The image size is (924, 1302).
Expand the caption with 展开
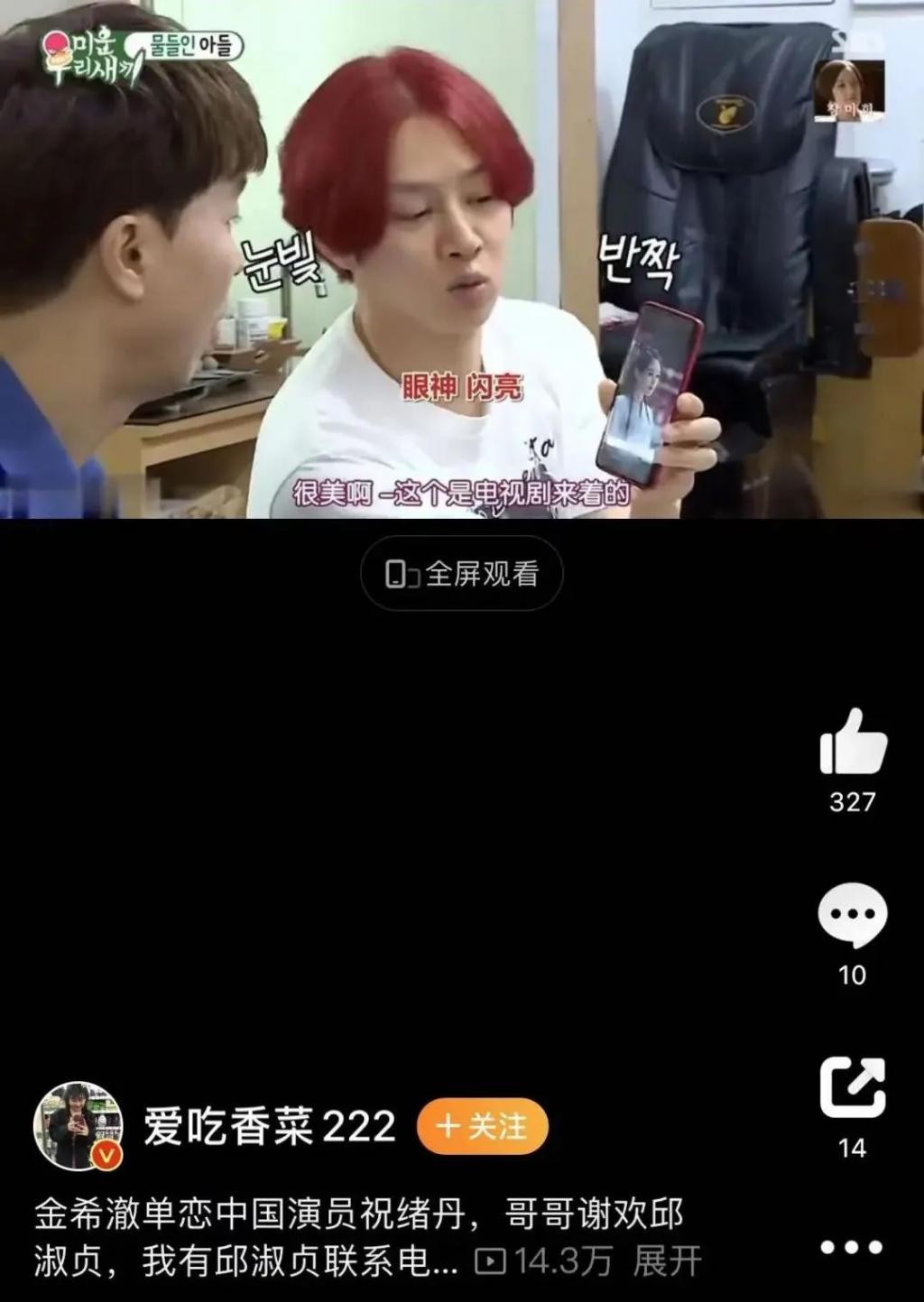point(667,1262)
